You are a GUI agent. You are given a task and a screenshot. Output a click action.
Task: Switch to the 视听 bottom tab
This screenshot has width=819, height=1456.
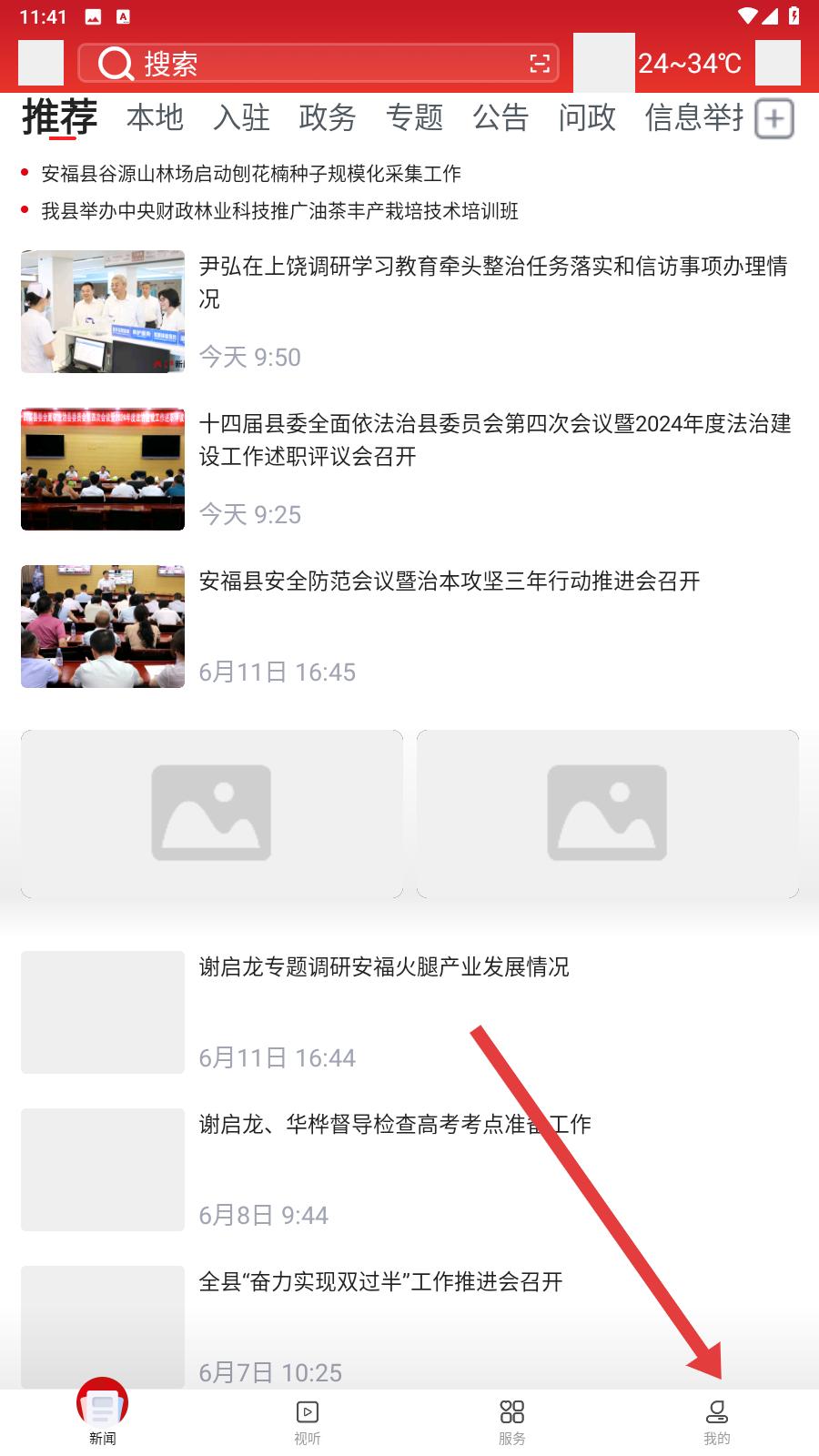(x=307, y=1422)
